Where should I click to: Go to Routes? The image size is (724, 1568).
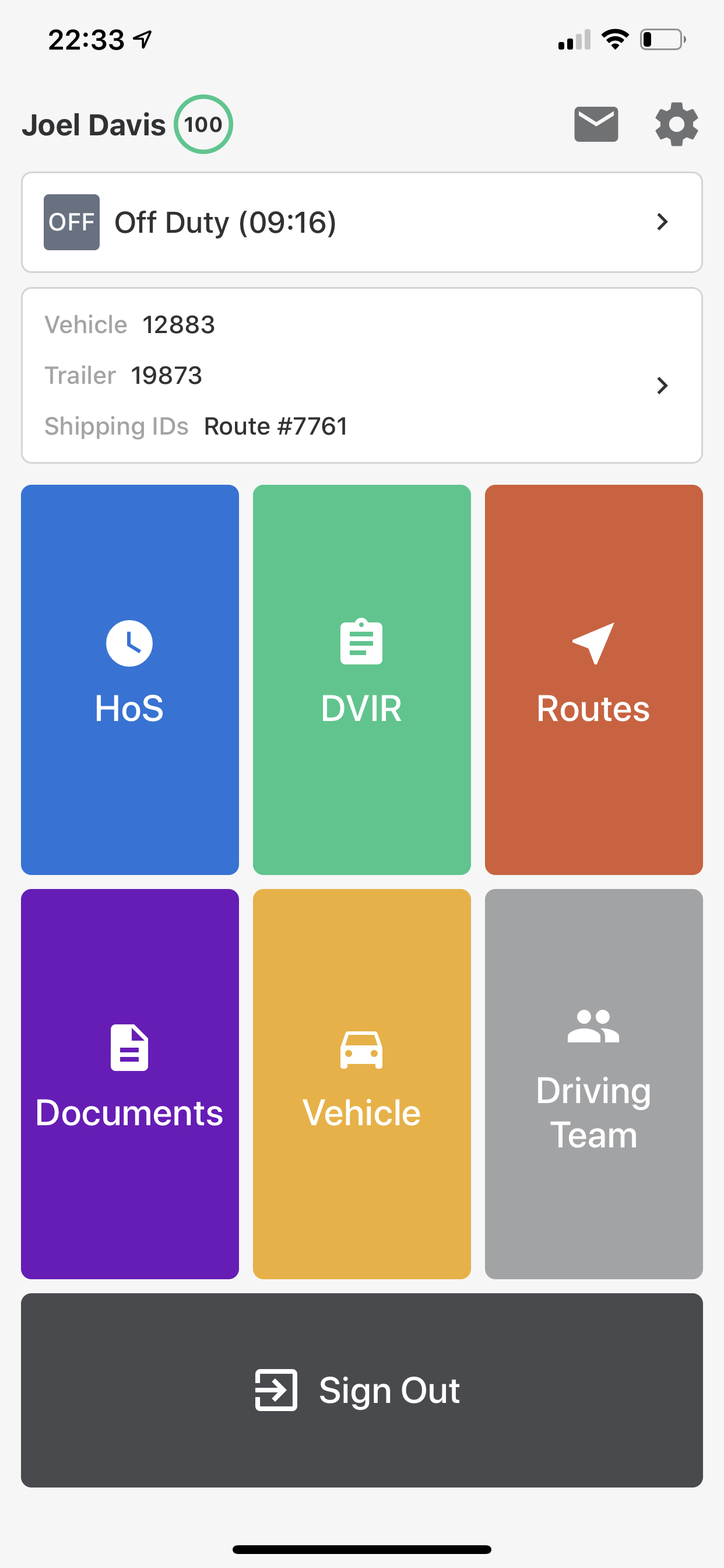coord(593,680)
